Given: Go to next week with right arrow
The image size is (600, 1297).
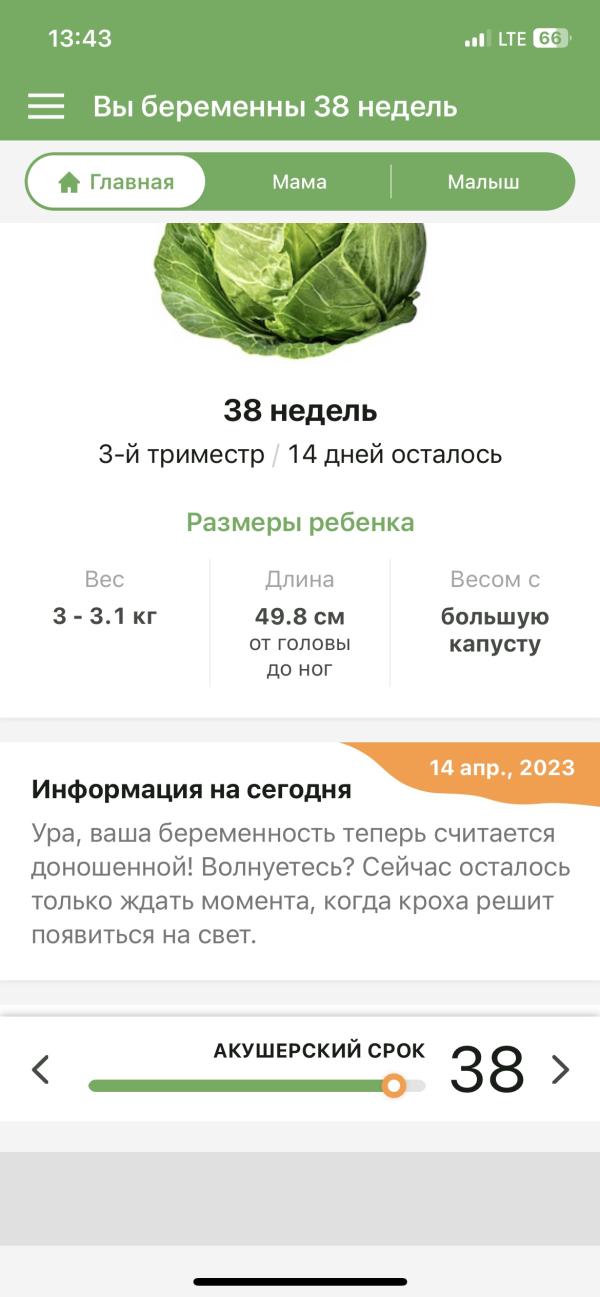Looking at the screenshot, I should click(561, 1070).
